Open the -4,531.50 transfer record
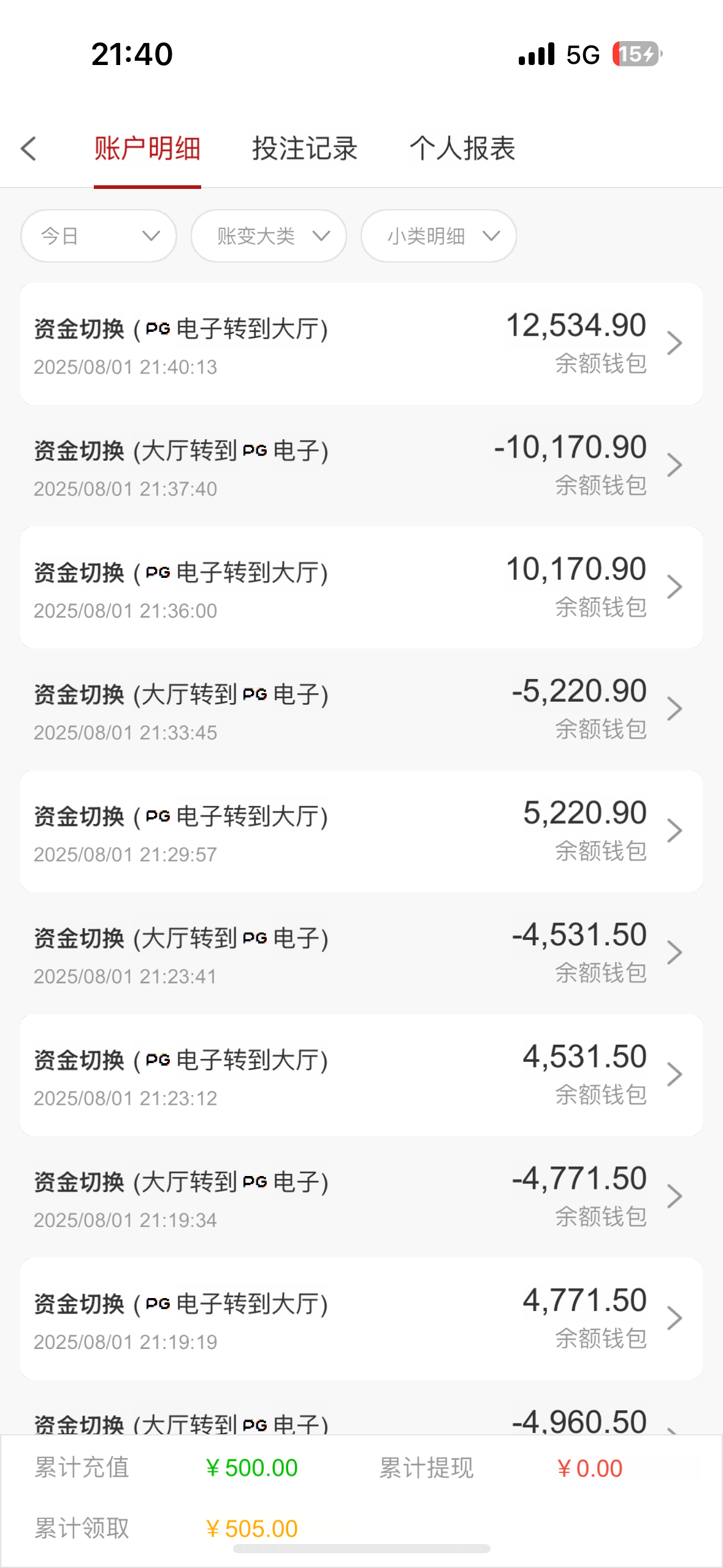The width and height of the screenshot is (723, 1568). (x=361, y=953)
